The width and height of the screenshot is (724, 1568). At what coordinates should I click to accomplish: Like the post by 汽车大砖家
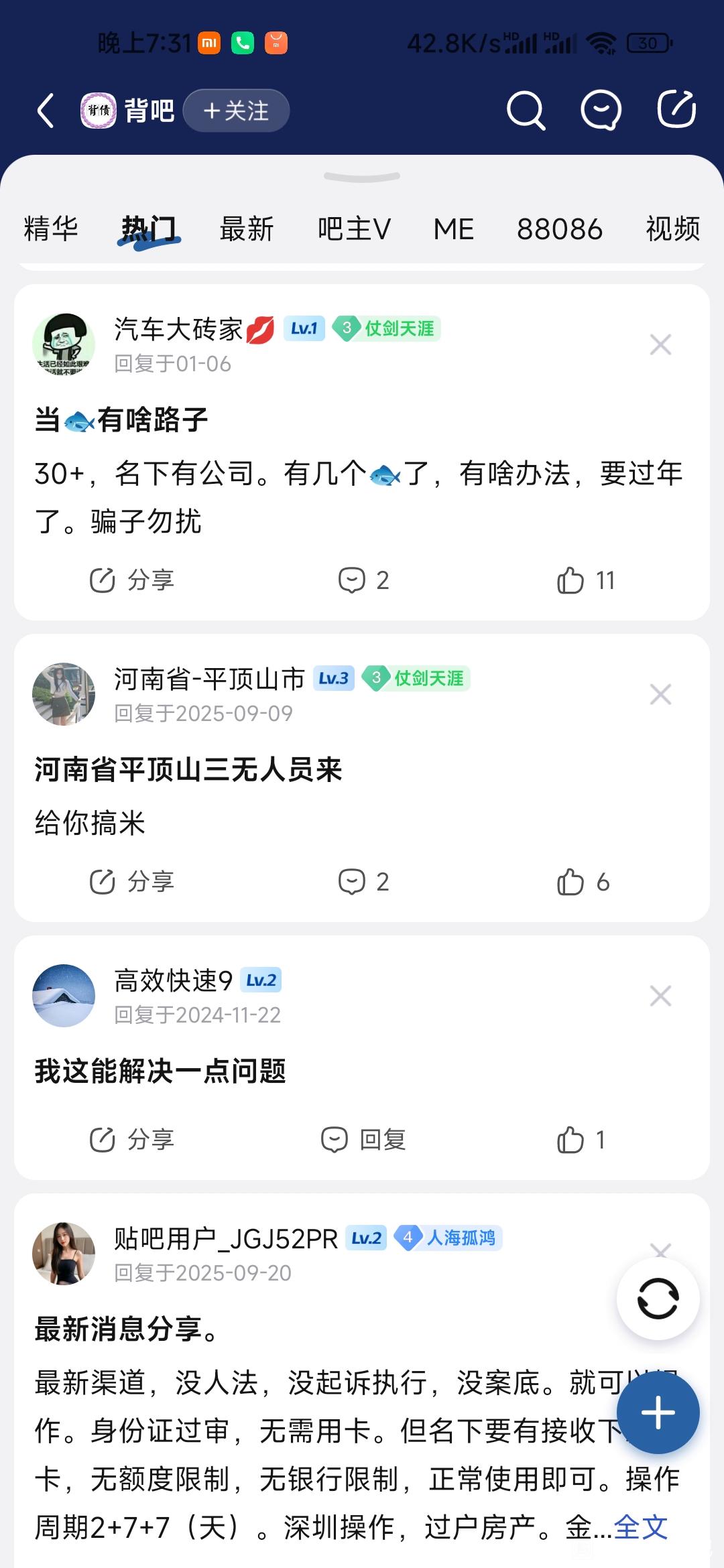[585, 580]
